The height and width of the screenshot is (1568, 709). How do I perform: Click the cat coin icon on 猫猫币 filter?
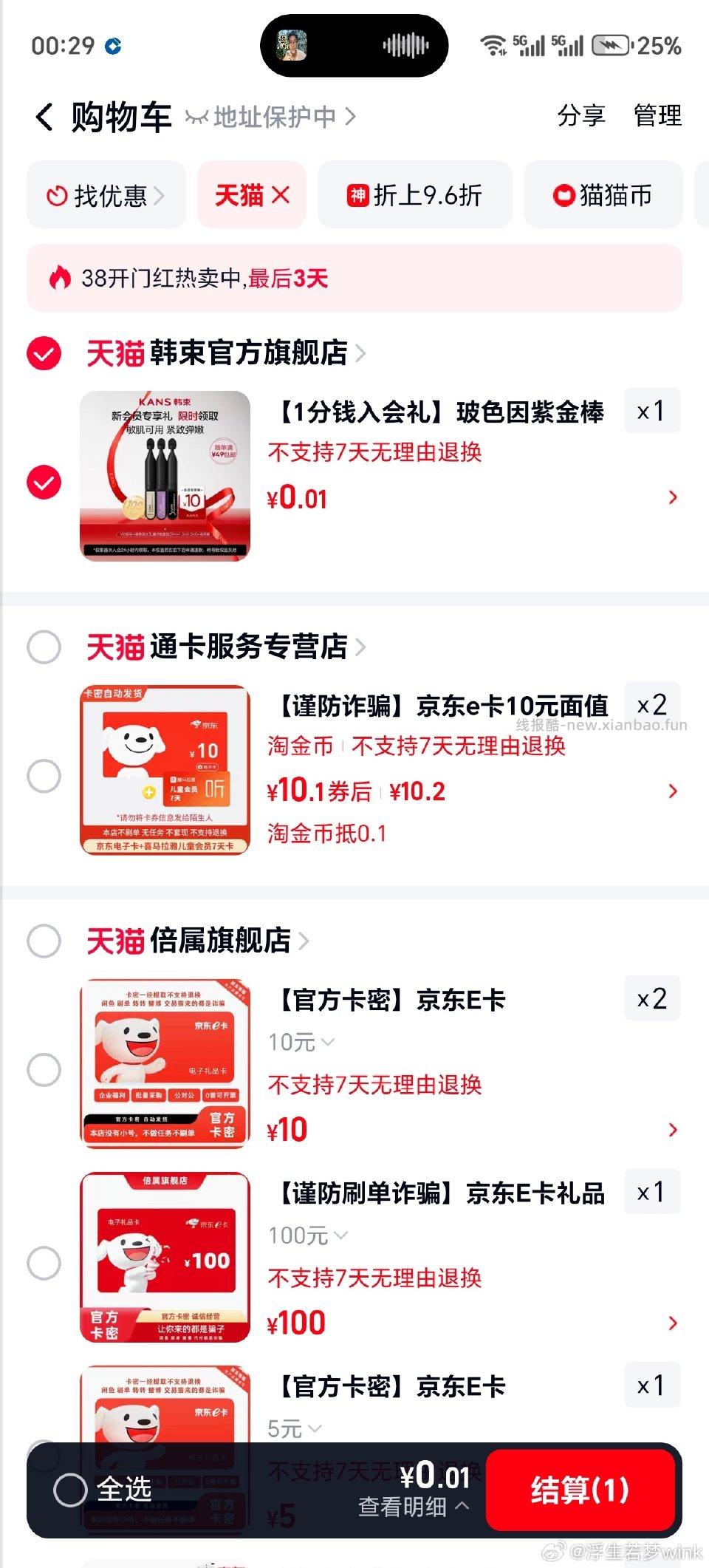pyautogui.click(x=564, y=195)
